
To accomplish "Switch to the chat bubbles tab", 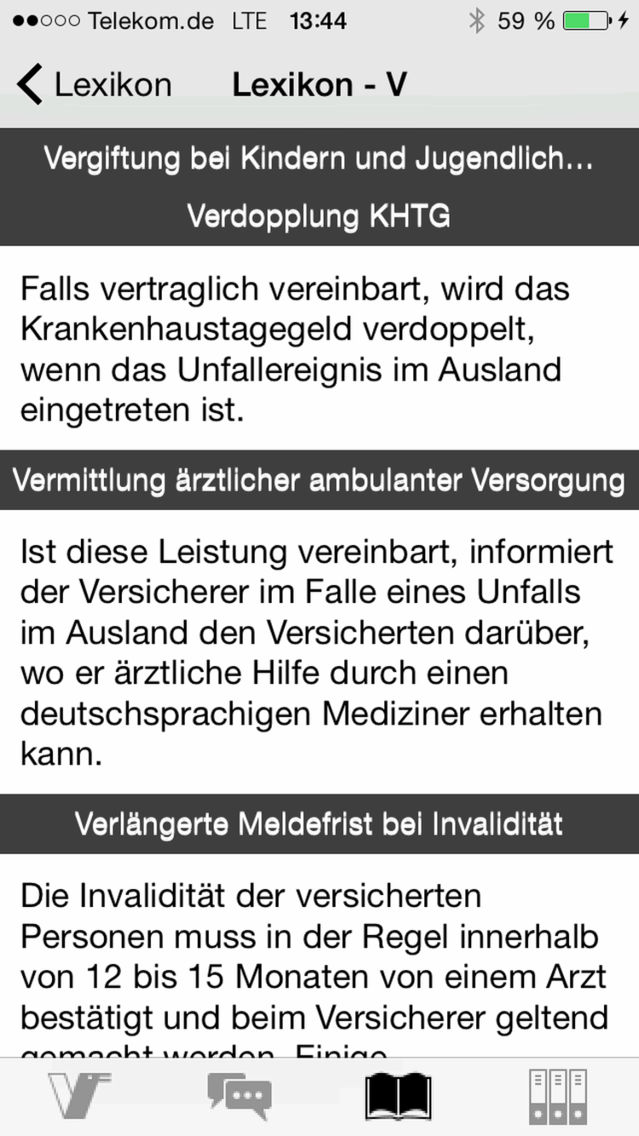I will point(239,1096).
